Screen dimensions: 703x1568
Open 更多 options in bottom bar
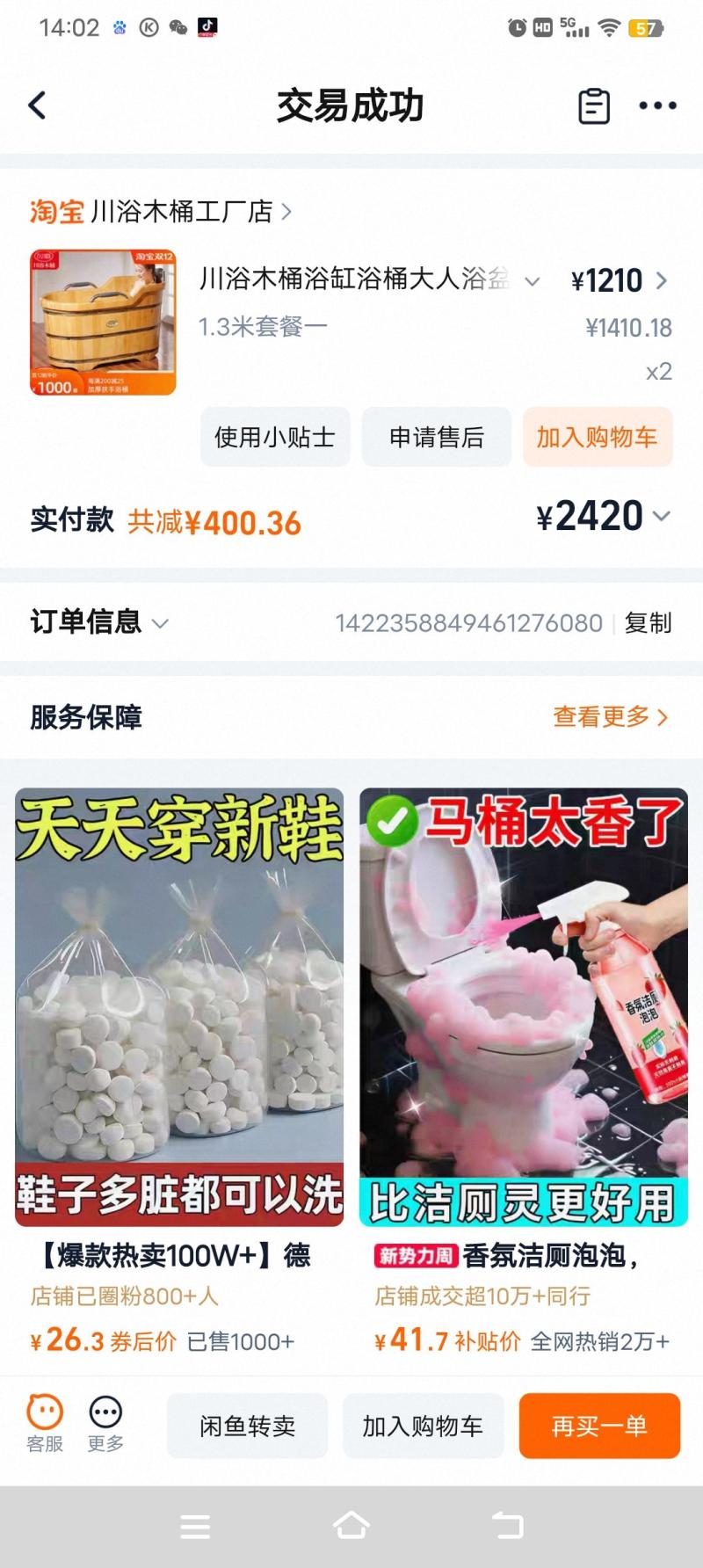coord(105,1424)
